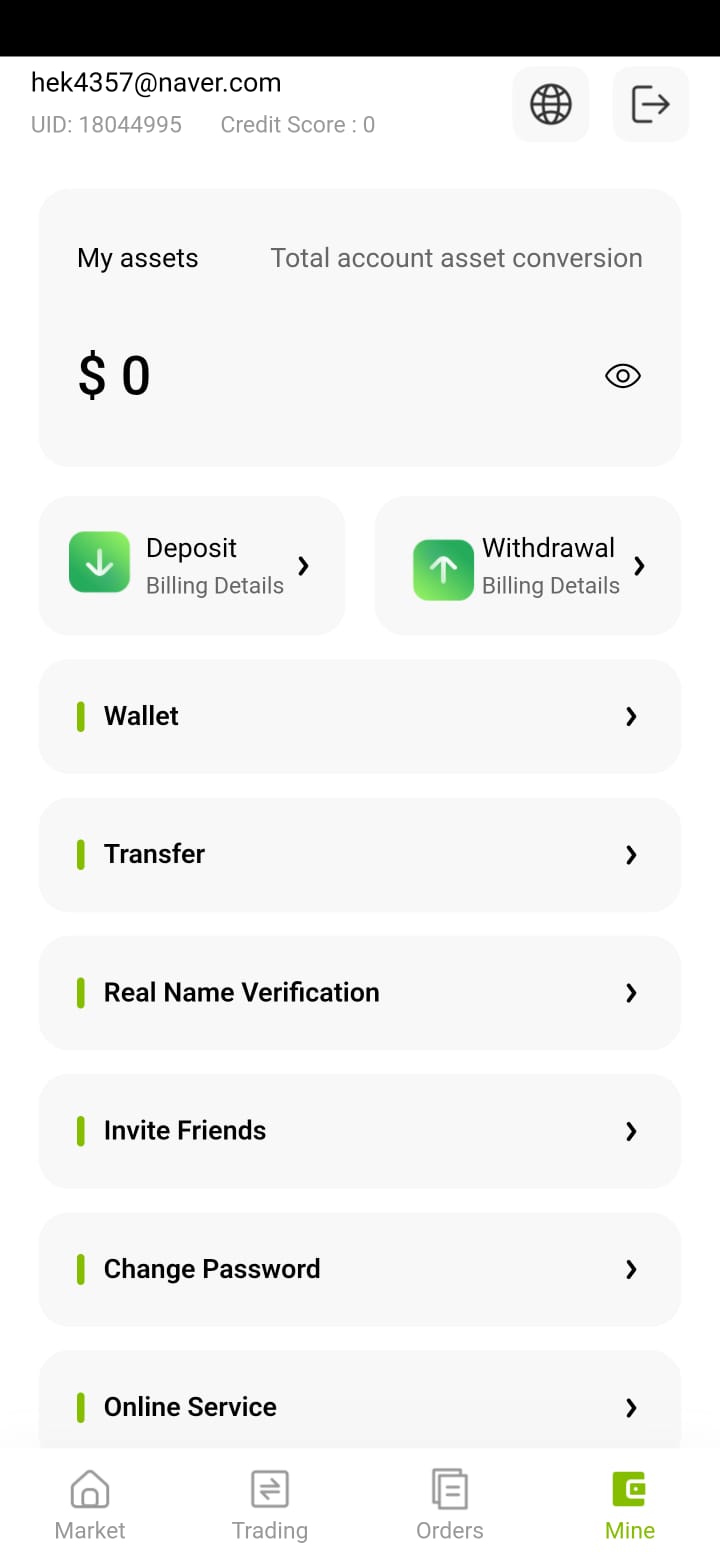
Task: Select the Mine tab
Action: coord(630,1505)
